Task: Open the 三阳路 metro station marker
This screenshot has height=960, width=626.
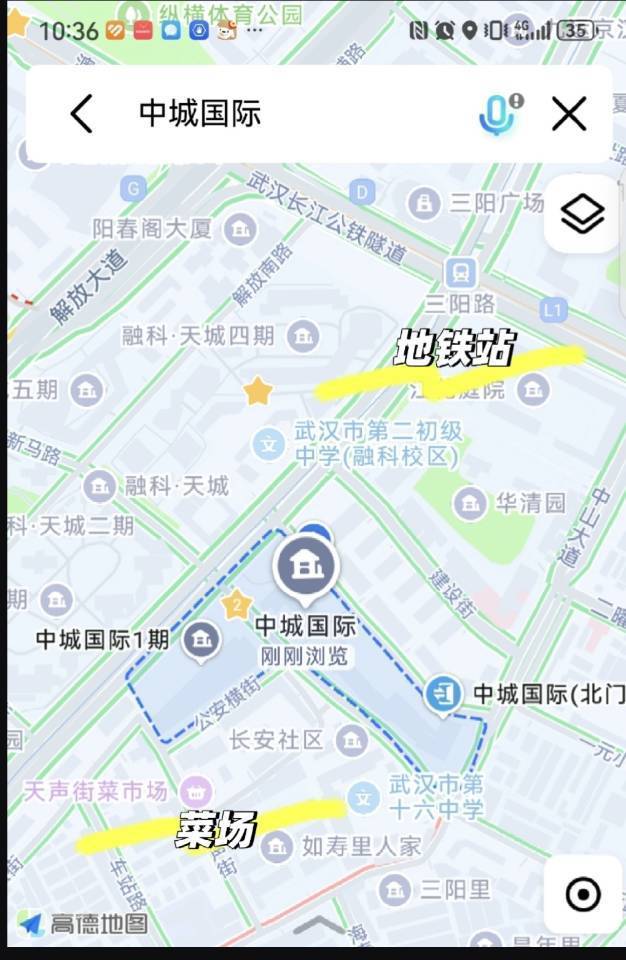Action: pyautogui.click(x=461, y=271)
